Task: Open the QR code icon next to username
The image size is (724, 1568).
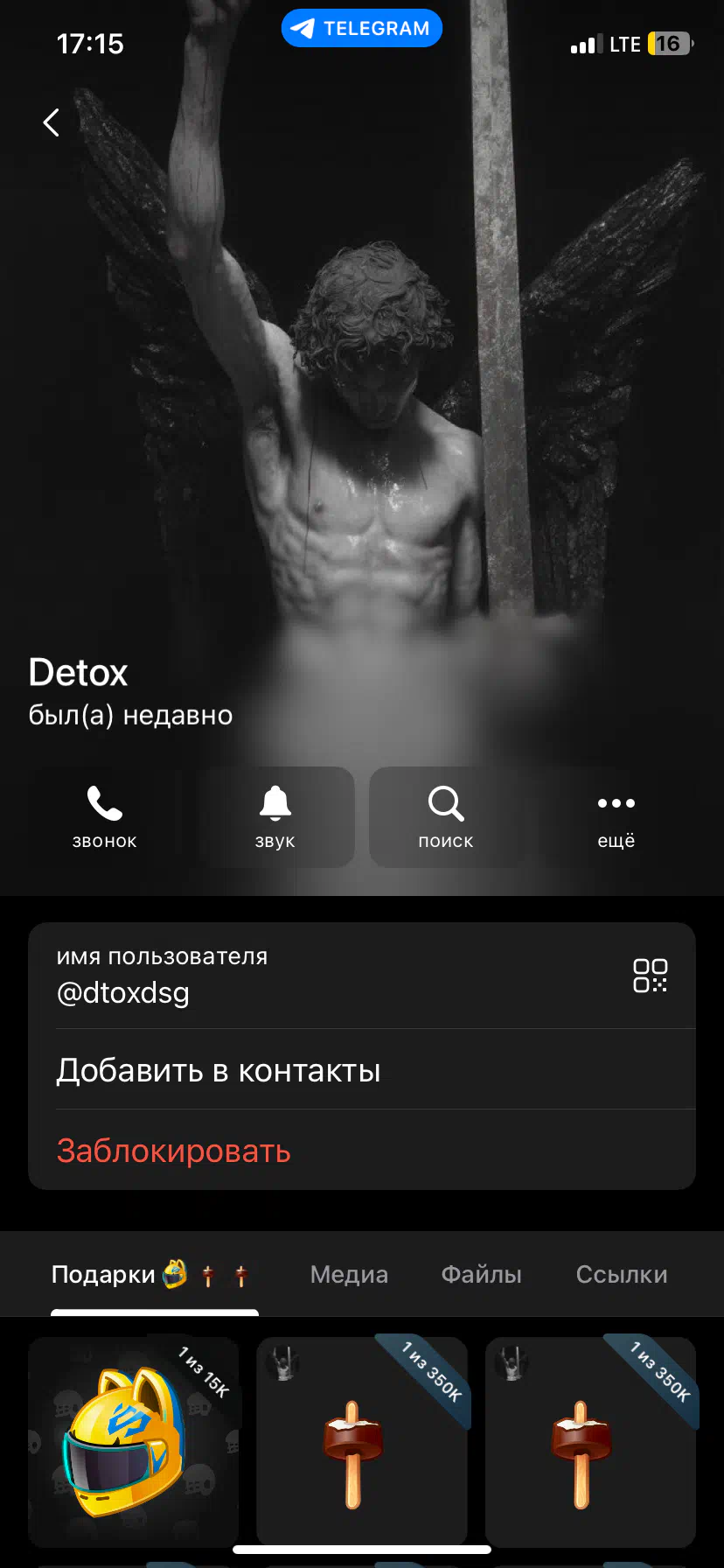Action: pyautogui.click(x=651, y=975)
